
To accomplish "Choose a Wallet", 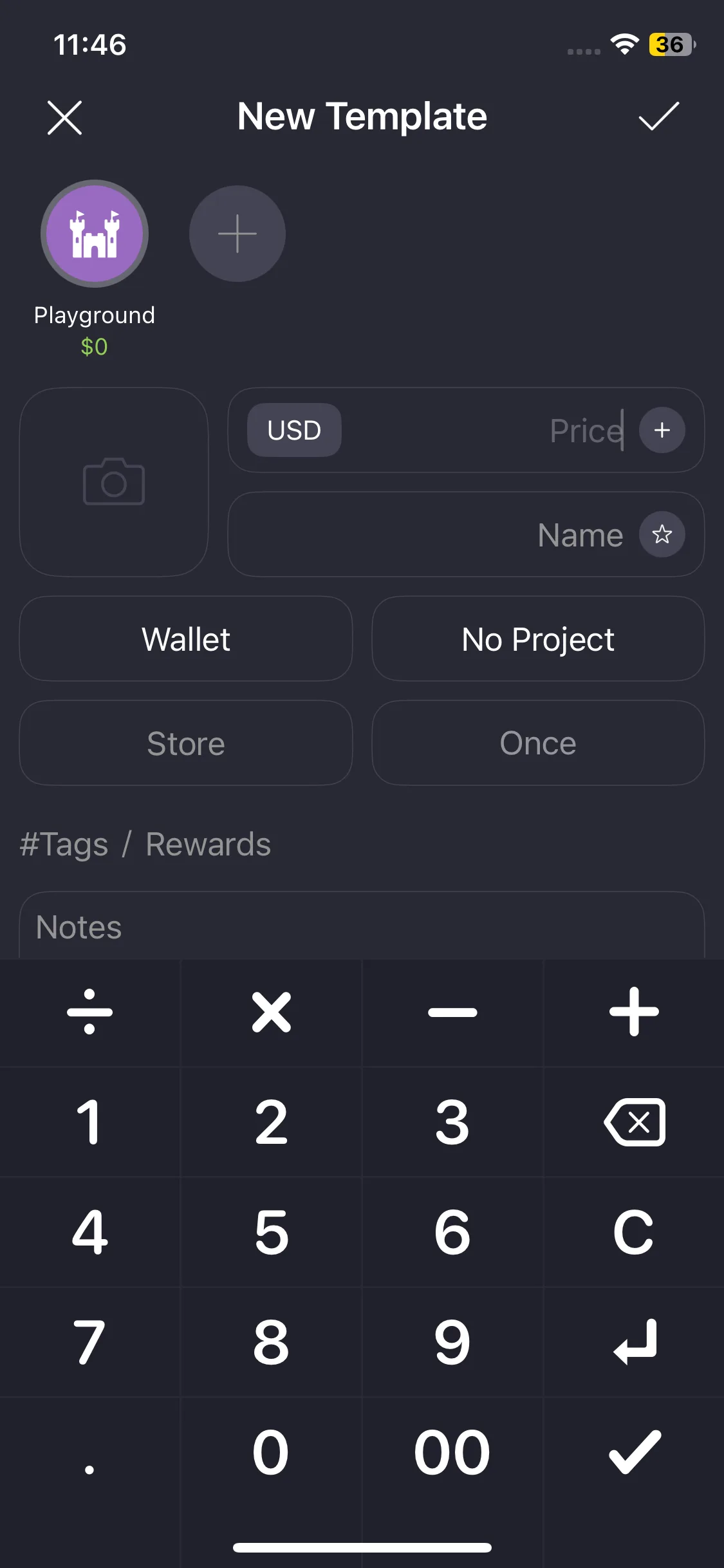I will click(185, 639).
